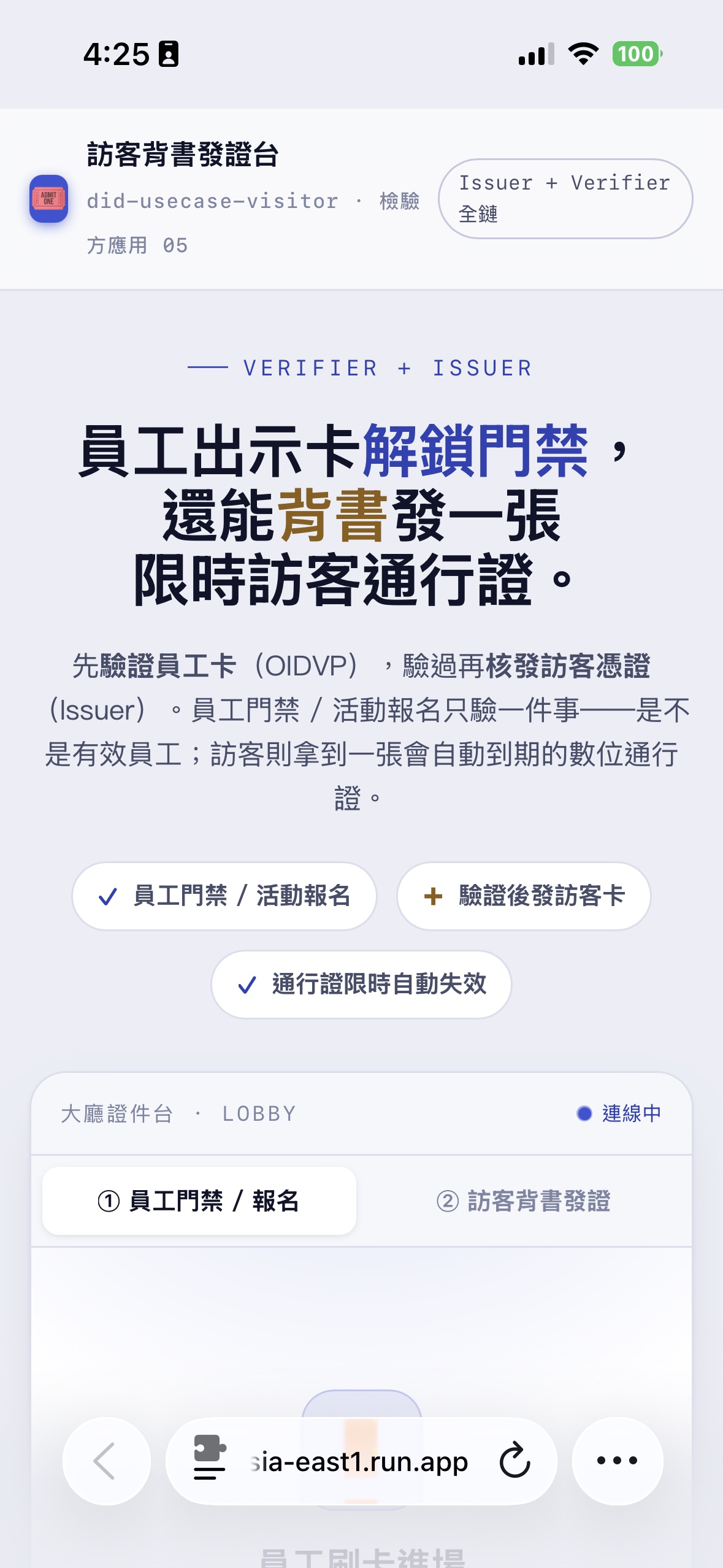Tap the run.app address bar
The width and height of the screenshot is (723, 1568).
pyautogui.click(x=361, y=1461)
